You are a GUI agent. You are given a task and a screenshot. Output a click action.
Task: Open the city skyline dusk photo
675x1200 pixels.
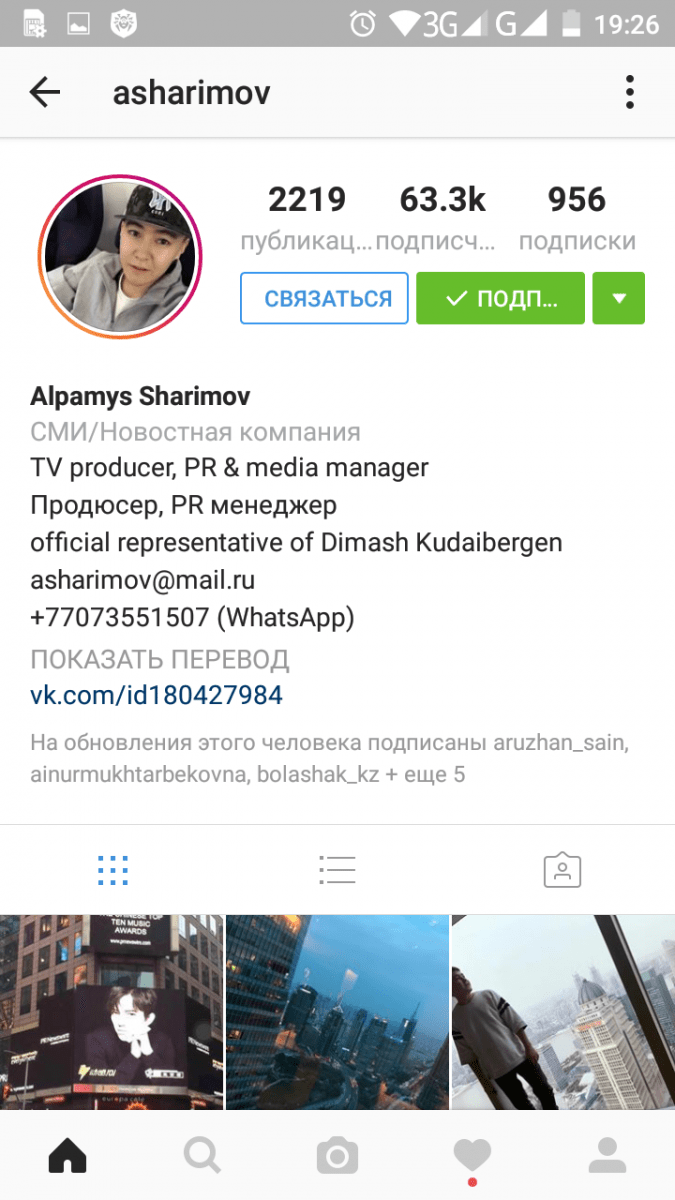tap(337, 1010)
